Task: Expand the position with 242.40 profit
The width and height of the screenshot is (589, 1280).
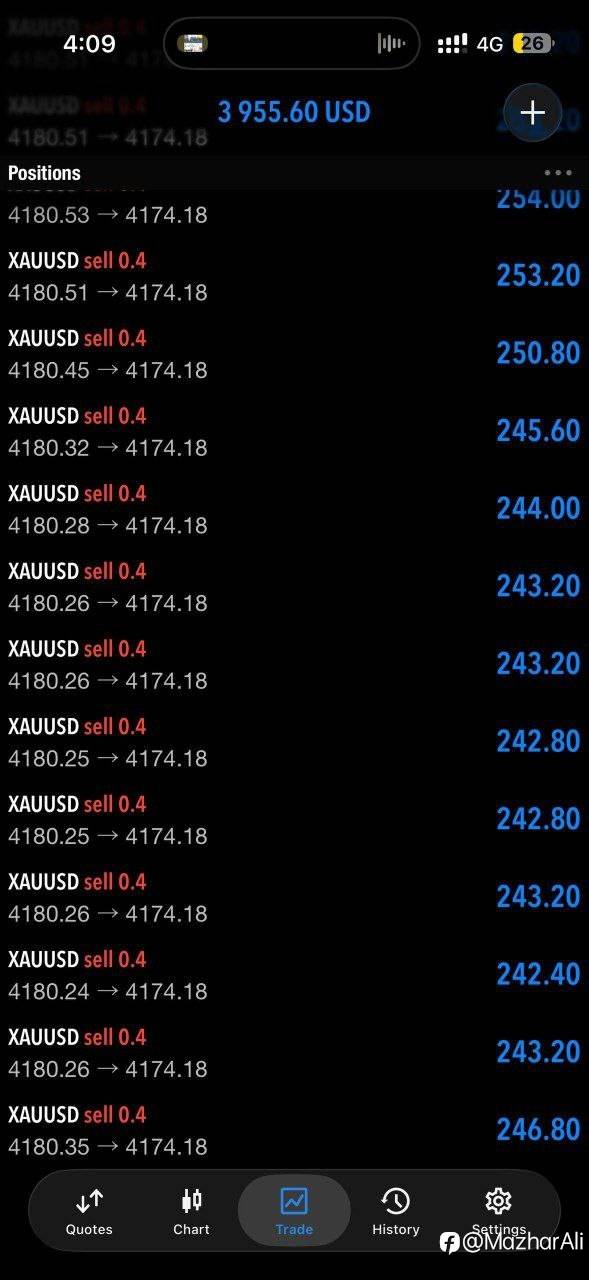Action: click(294, 975)
